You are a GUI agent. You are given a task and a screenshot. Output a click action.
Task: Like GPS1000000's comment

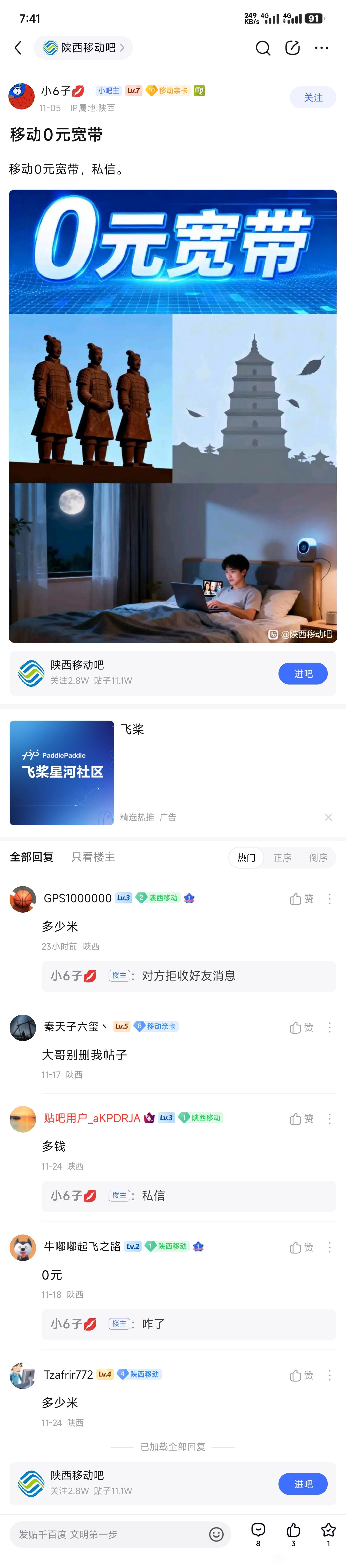(302, 899)
